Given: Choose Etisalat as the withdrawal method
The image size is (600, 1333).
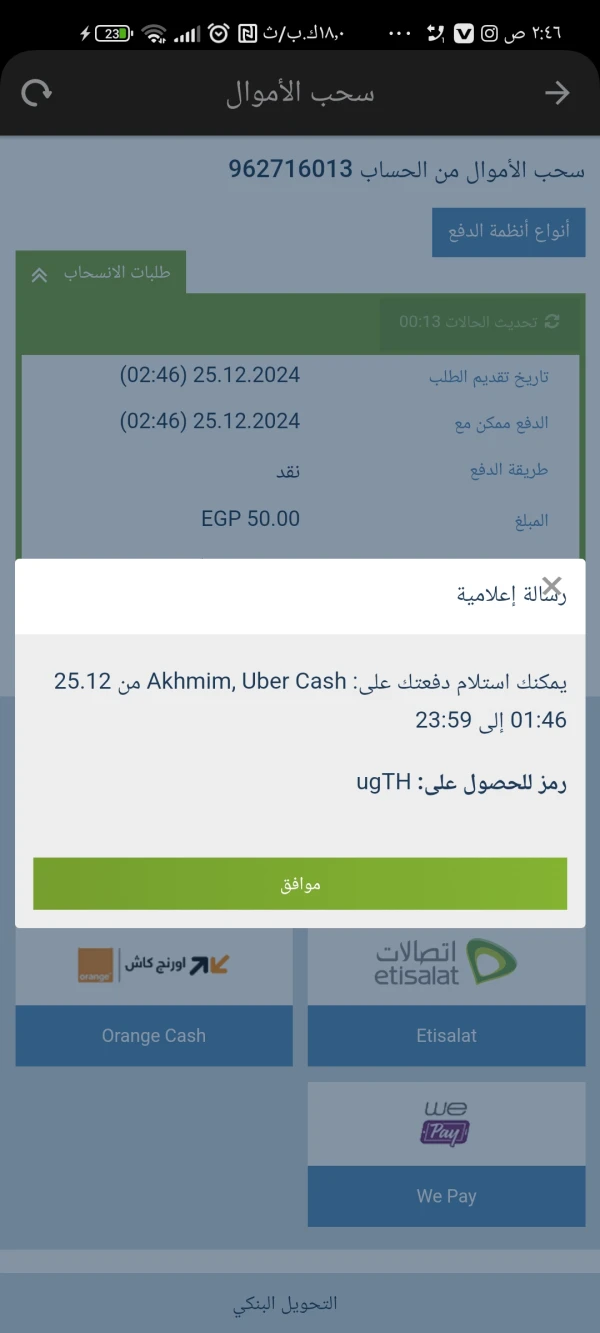Looking at the screenshot, I should pyautogui.click(x=446, y=1035).
